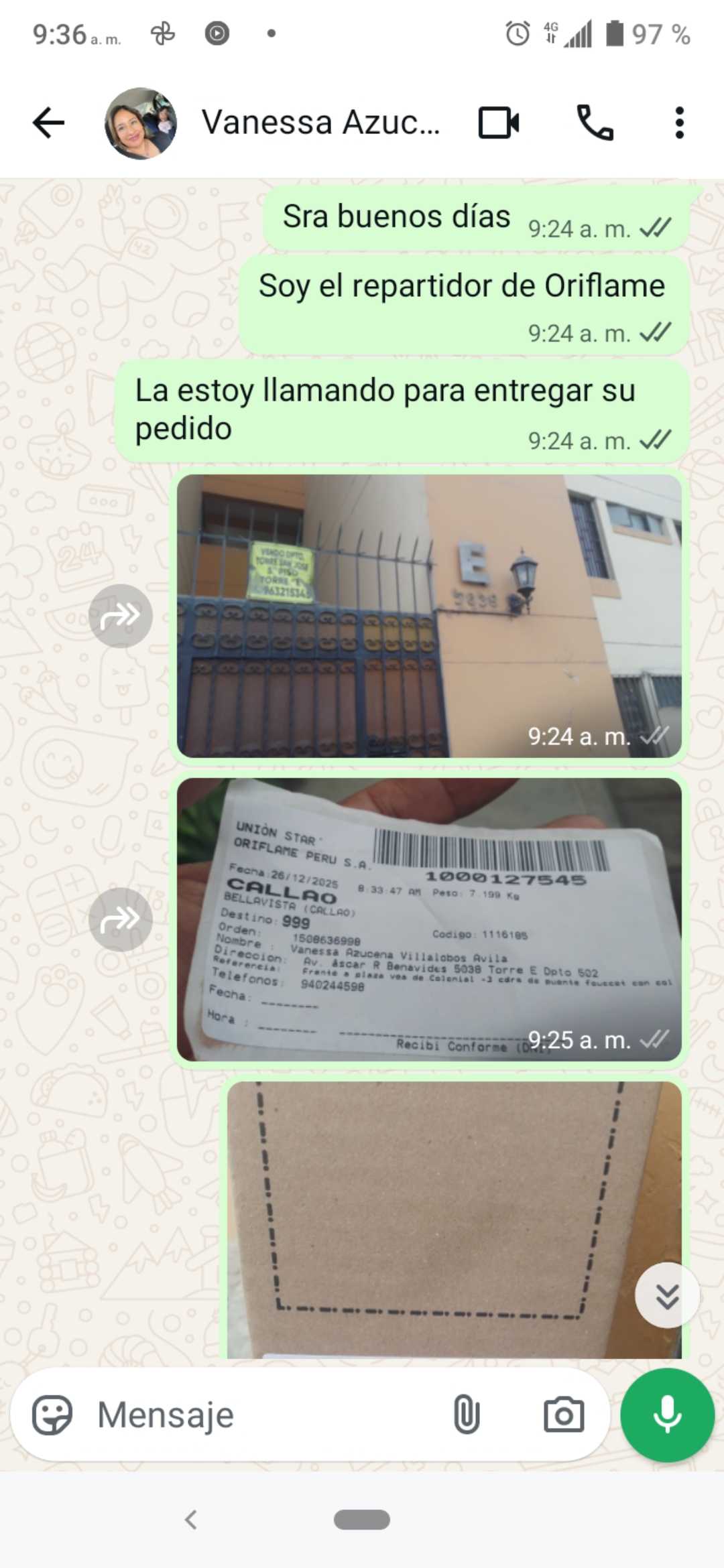Focus the Mensaje text field
This screenshot has height=1568, width=724.
(x=268, y=1415)
